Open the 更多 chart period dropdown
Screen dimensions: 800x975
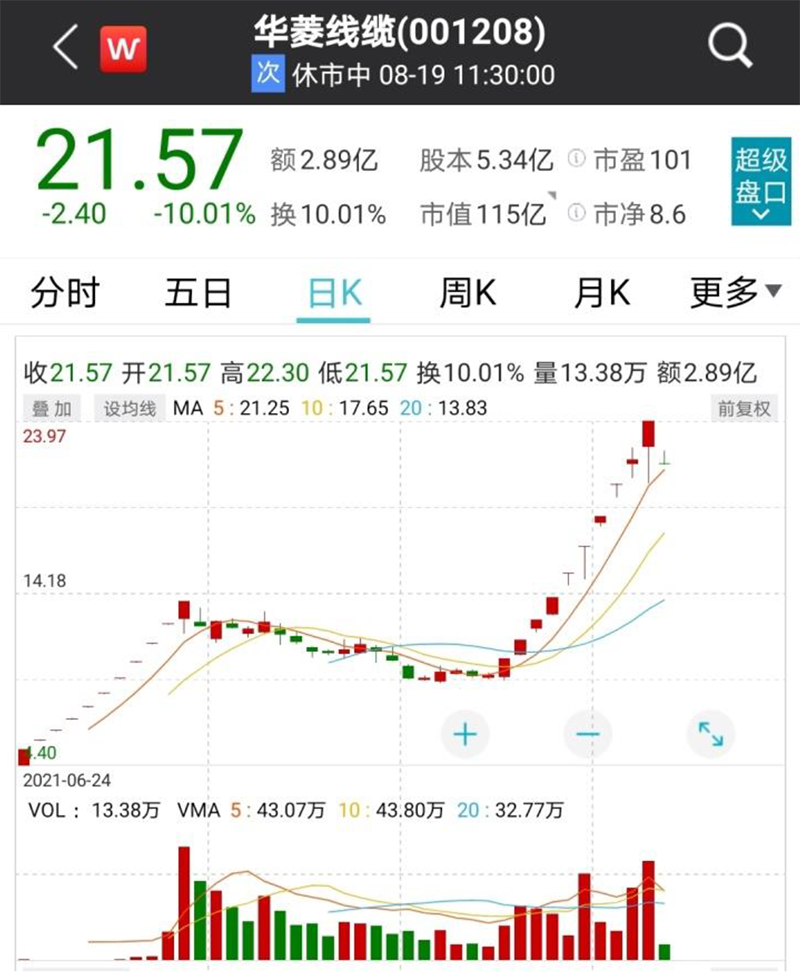pyautogui.click(x=735, y=293)
